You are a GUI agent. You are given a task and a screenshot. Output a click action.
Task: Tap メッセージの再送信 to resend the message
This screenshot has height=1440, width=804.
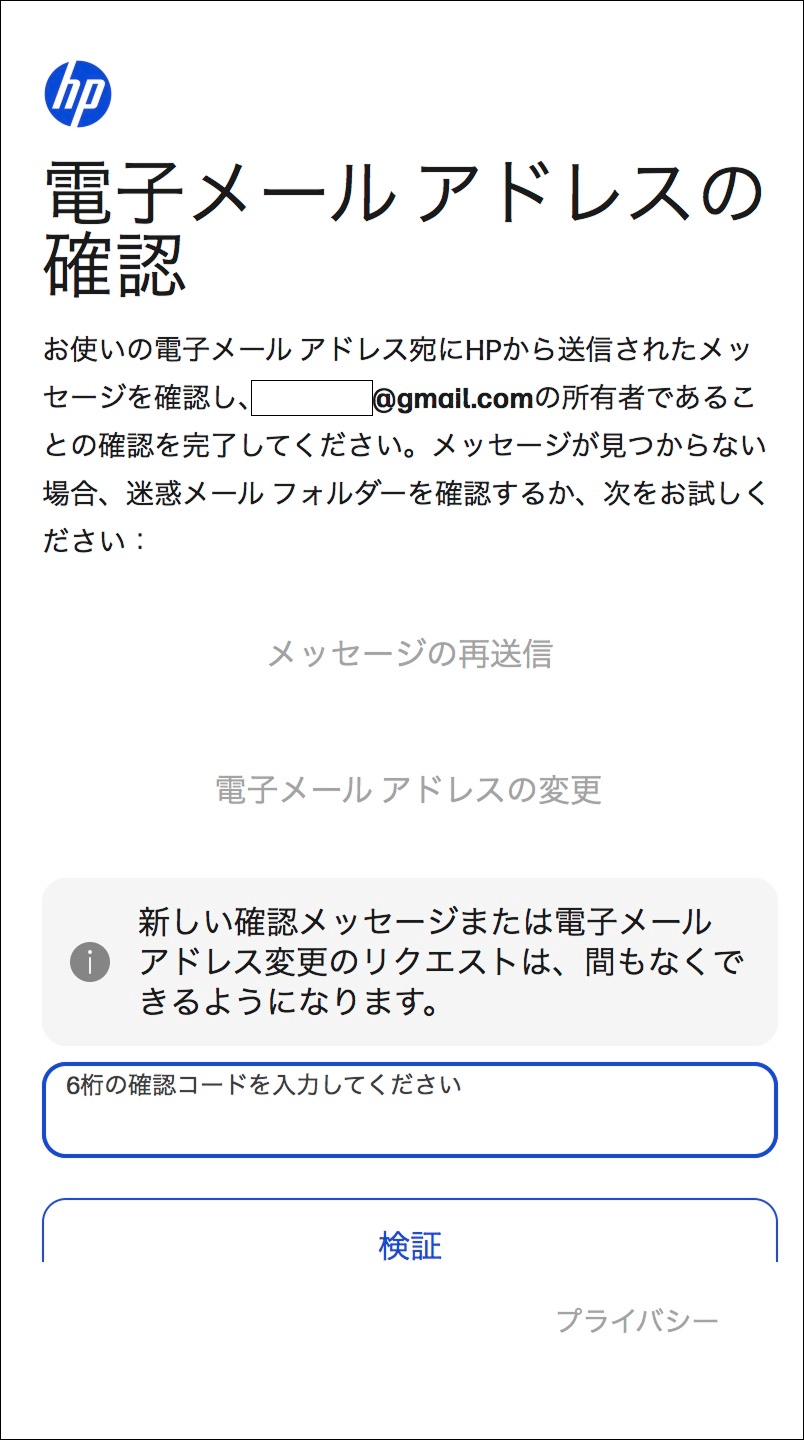409,654
